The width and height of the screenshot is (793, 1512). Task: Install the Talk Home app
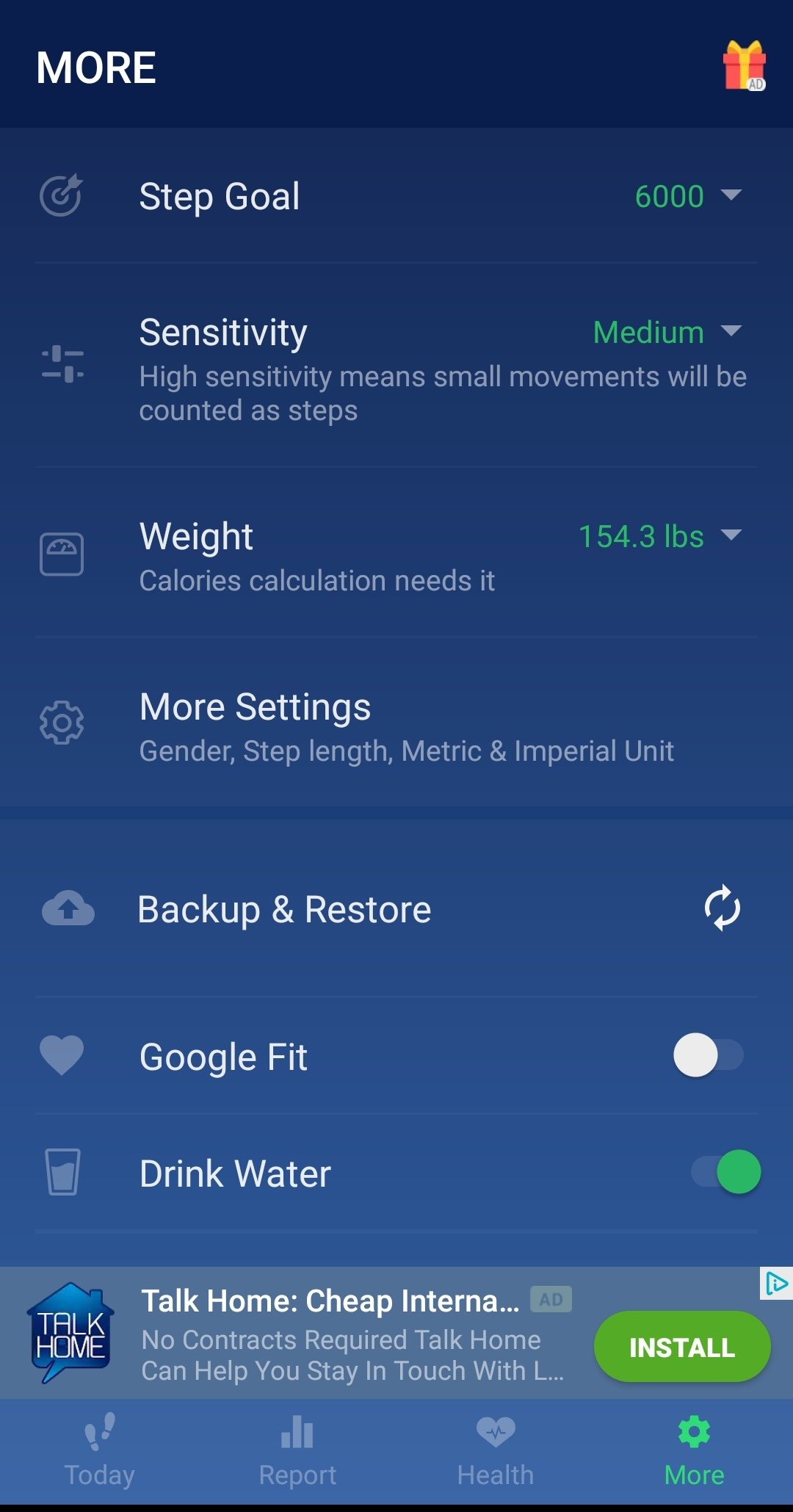[682, 1347]
